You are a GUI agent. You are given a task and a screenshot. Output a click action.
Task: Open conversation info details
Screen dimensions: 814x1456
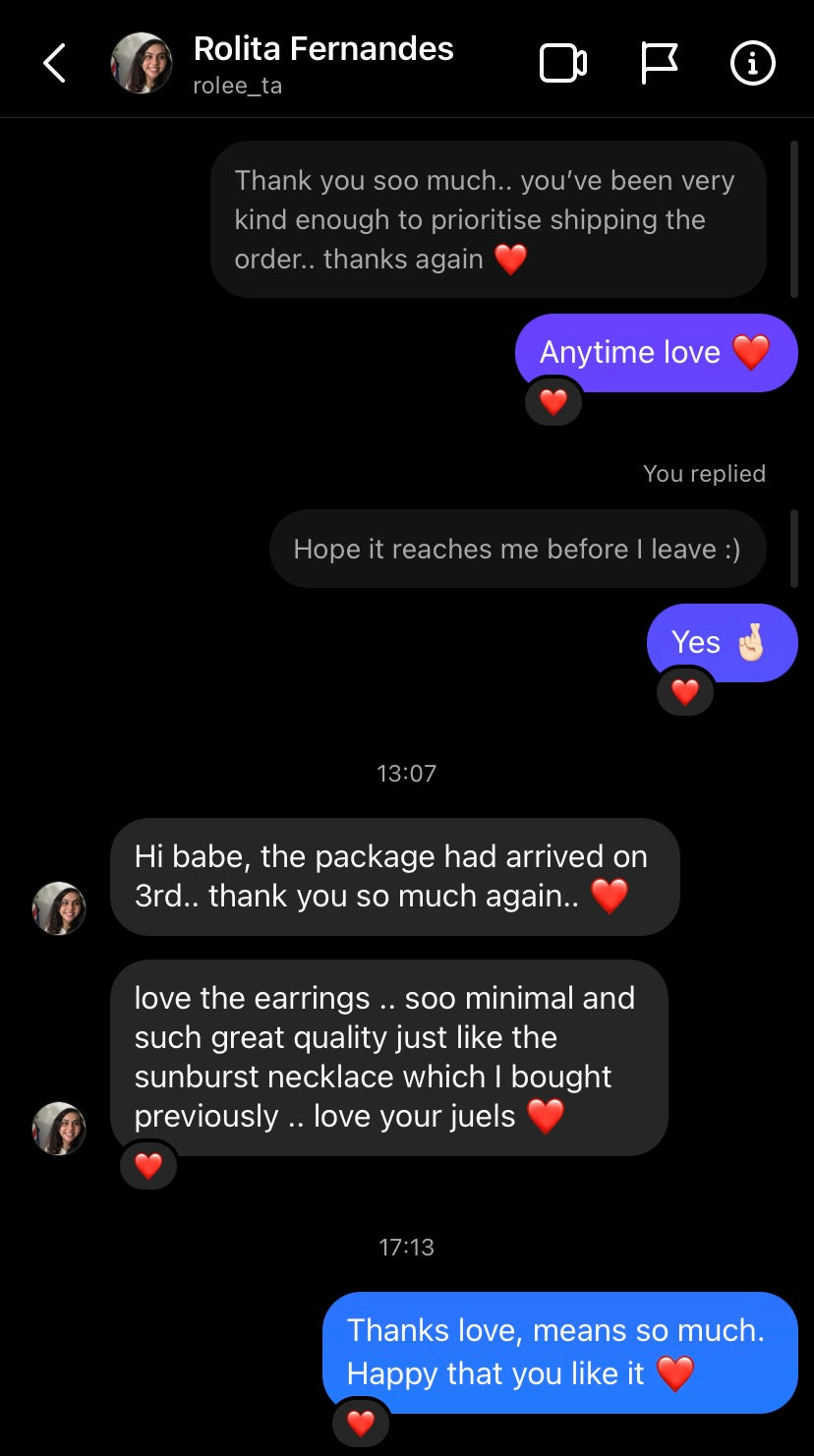pyautogui.click(x=752, y=64)
